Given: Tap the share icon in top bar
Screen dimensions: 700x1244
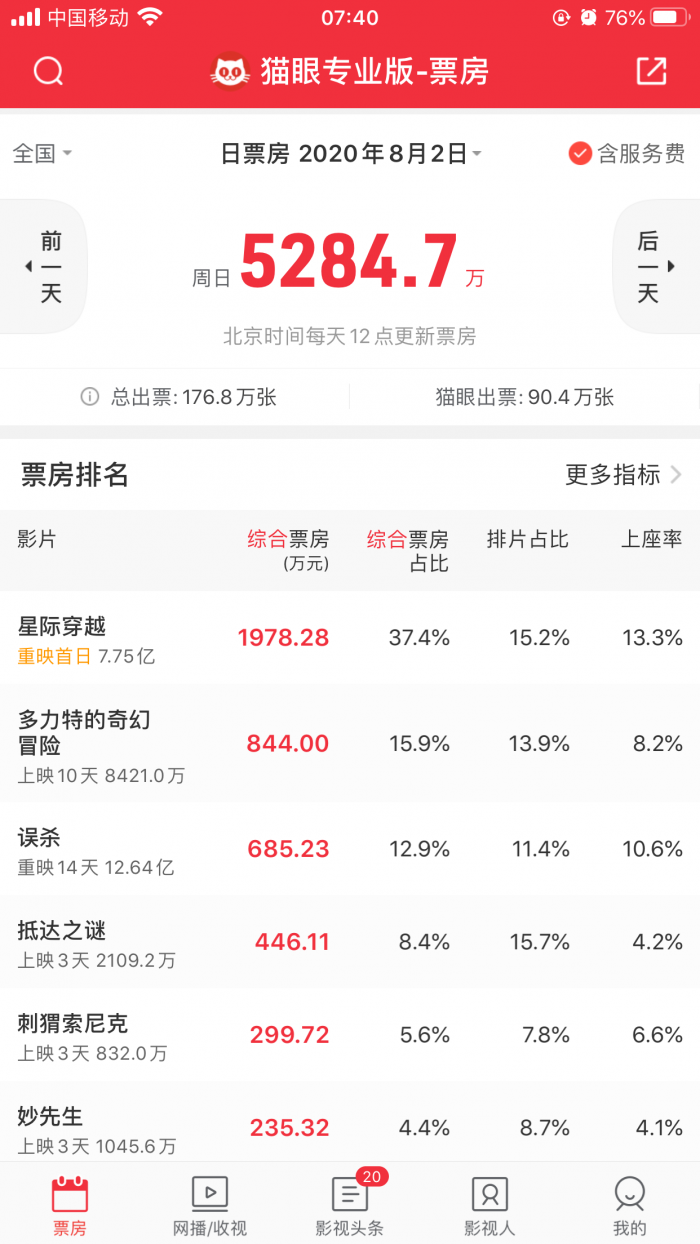Looking at the screenshot, I should pos(651,71).
